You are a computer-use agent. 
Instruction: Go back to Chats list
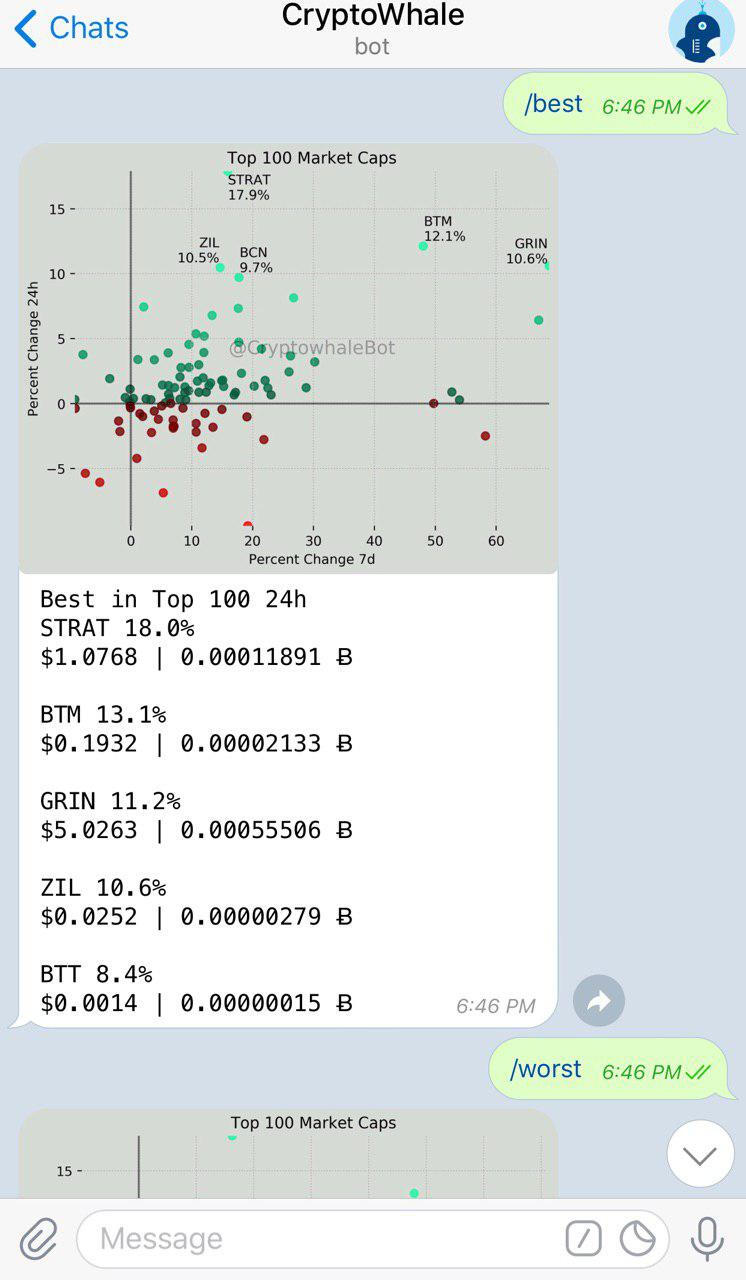pyautogui.click(x=72, y=28)
